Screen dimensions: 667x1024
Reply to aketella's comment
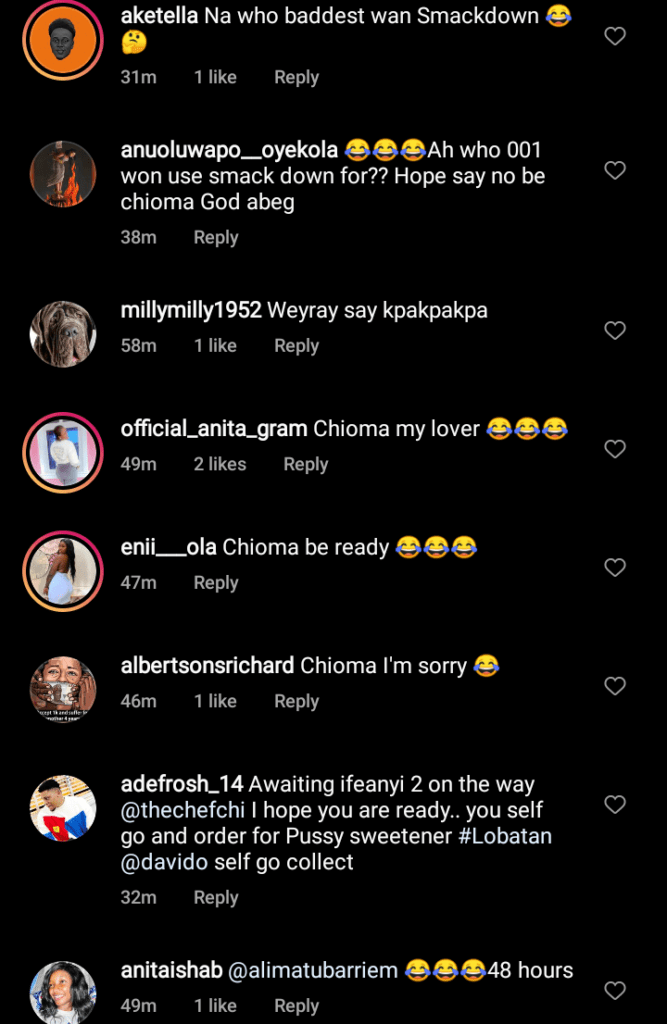click(x=296, y=78)
